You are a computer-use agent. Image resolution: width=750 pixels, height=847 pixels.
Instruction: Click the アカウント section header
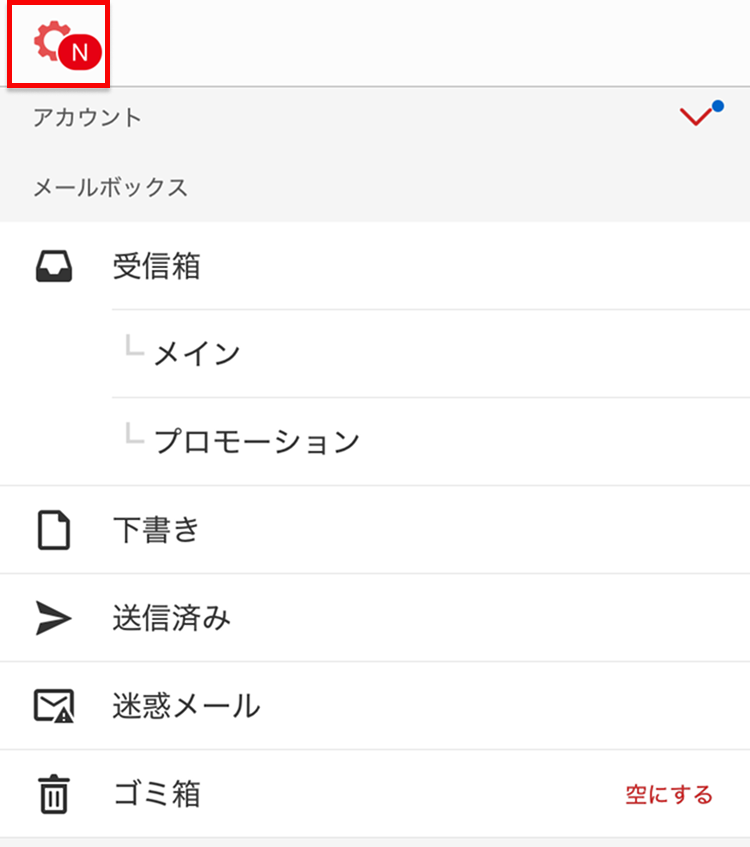[88, 117]
